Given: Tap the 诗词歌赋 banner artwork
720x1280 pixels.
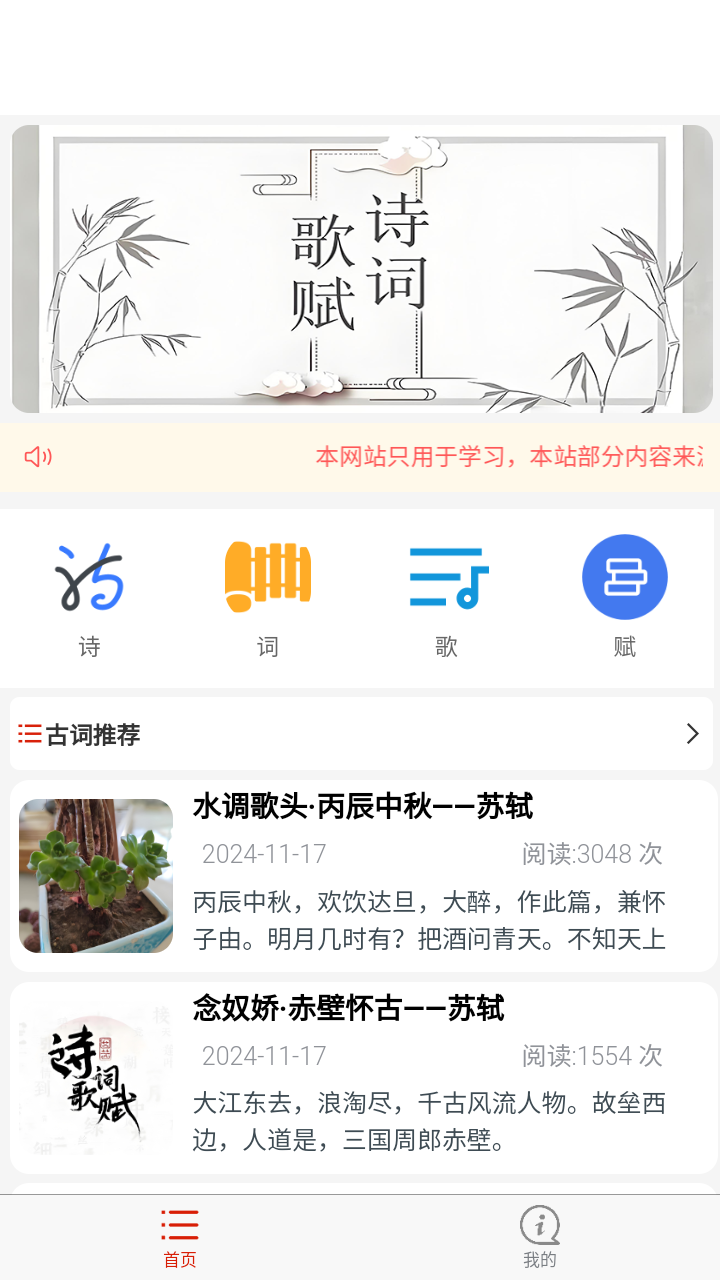Looking at the screenshot, I should [x=360, y=268].
